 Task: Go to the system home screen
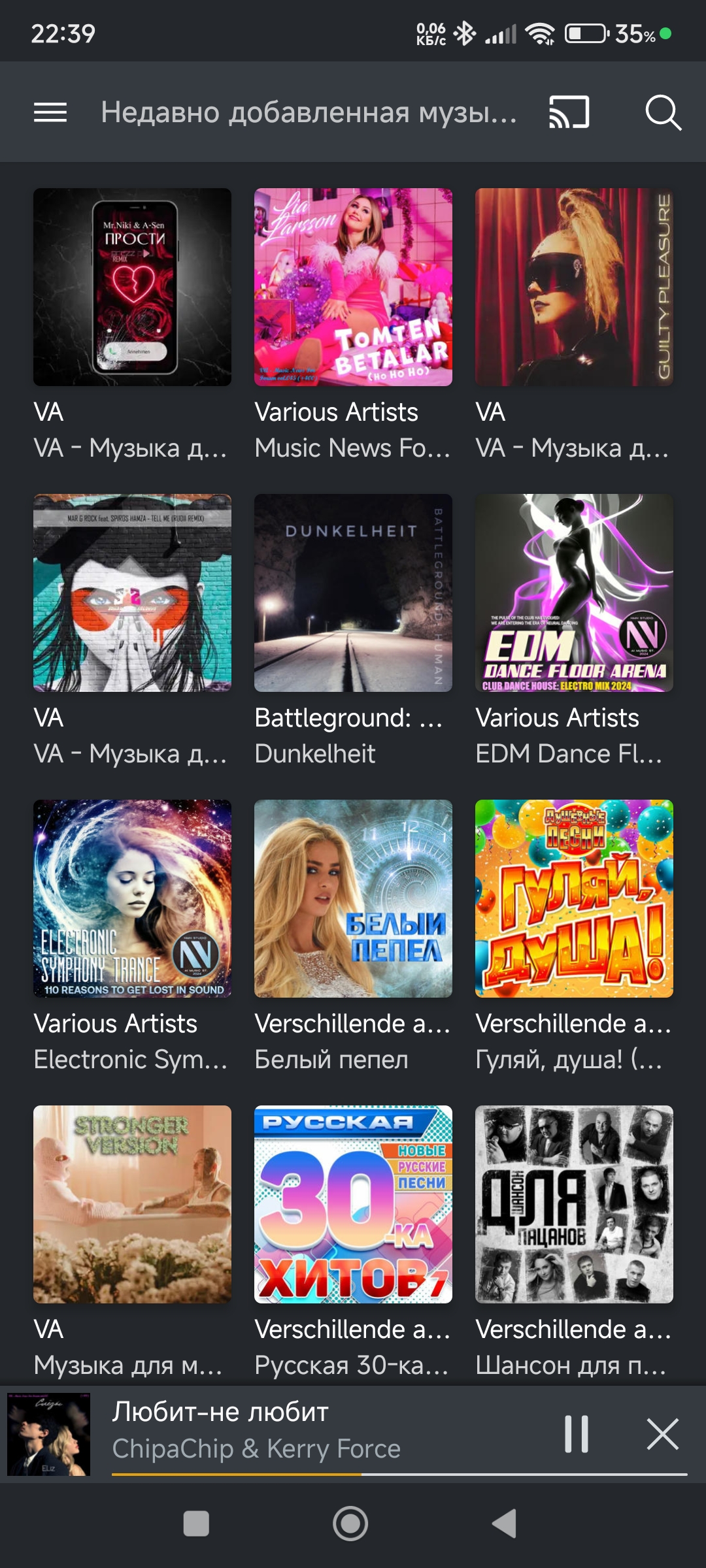[x=350, y=1524]
